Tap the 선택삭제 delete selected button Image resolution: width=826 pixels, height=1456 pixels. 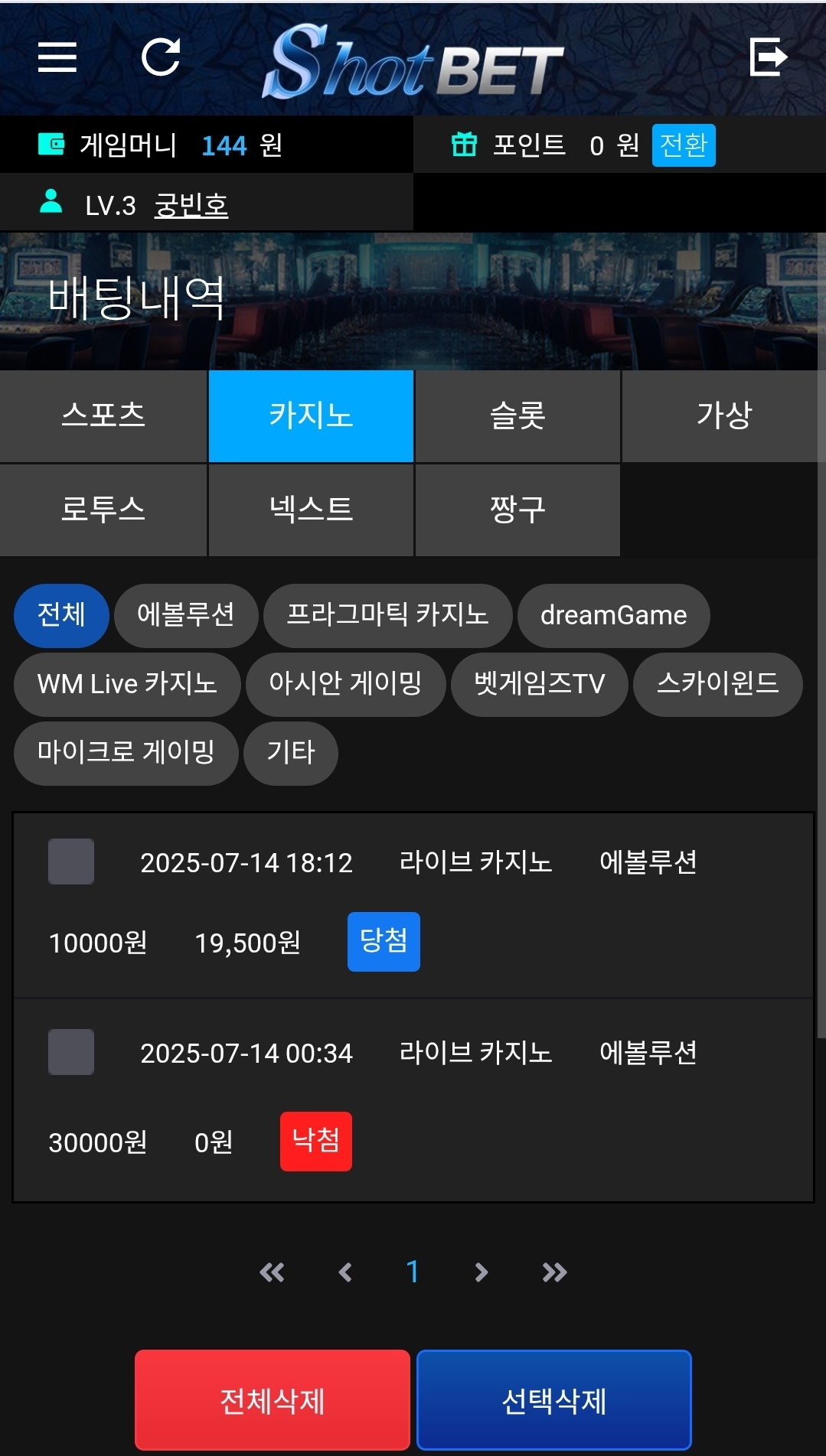[553, 1400]
